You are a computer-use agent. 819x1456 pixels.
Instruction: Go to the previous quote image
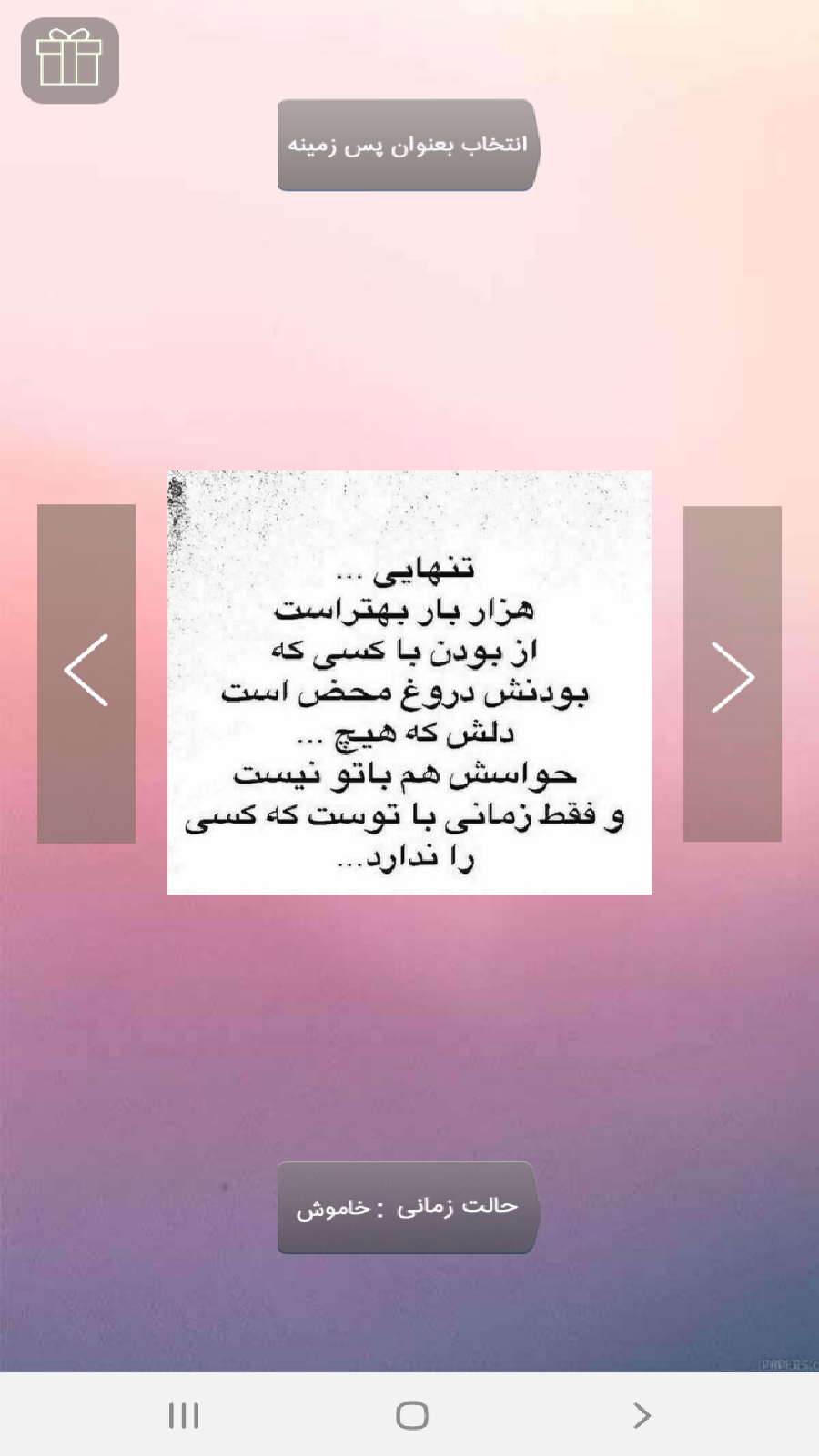click(86, 672)
